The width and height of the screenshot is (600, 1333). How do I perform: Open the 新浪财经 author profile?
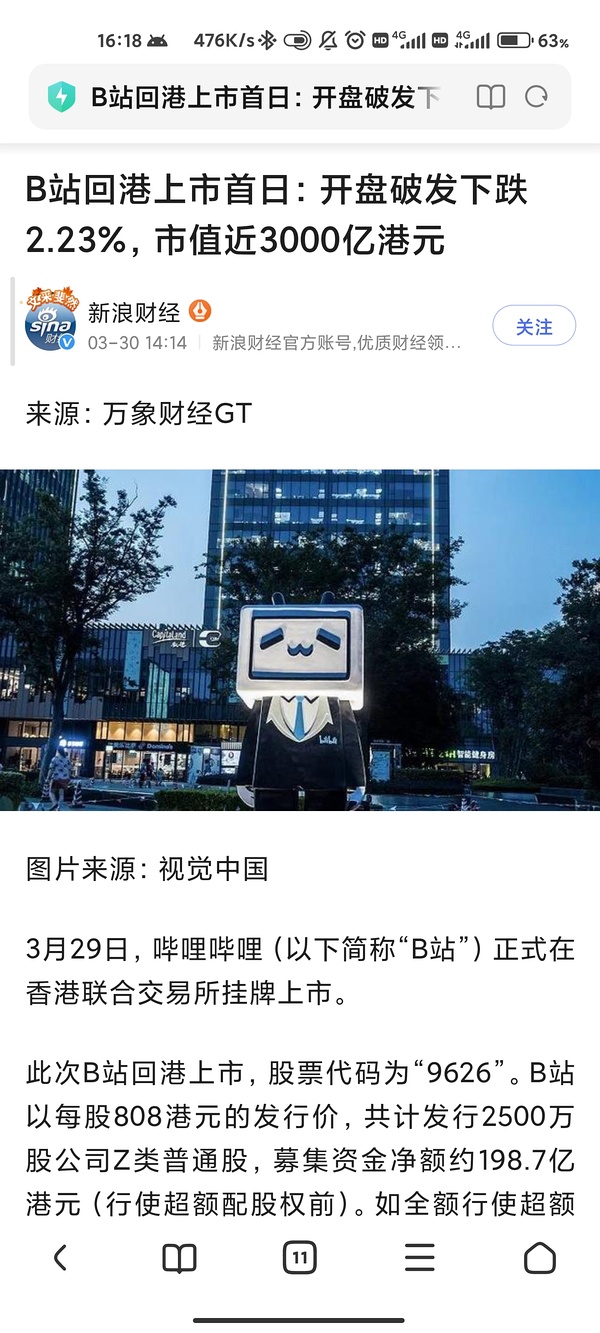coord(135,312)
